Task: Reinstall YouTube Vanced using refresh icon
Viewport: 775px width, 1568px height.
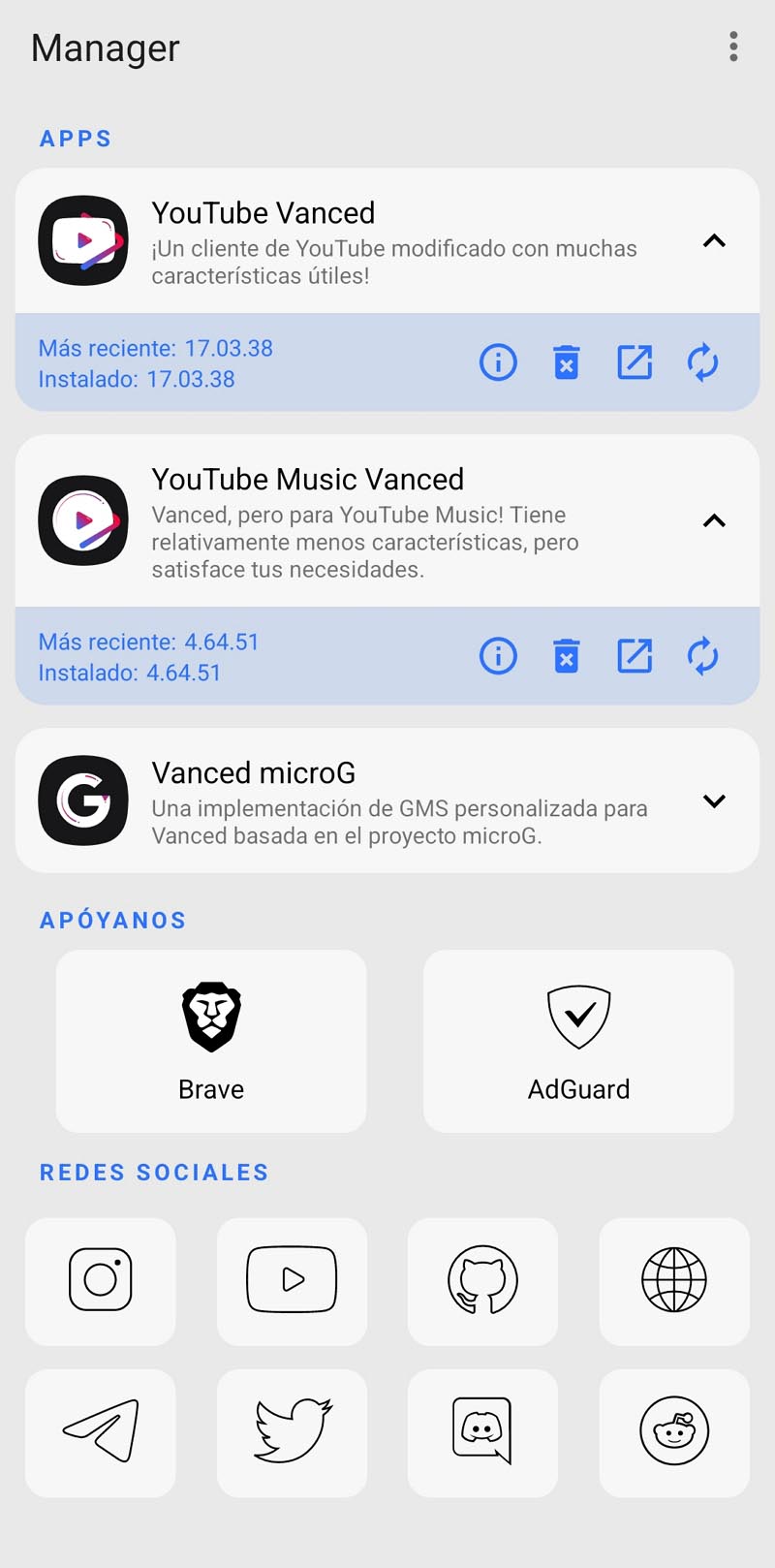Action: point(703,362)
